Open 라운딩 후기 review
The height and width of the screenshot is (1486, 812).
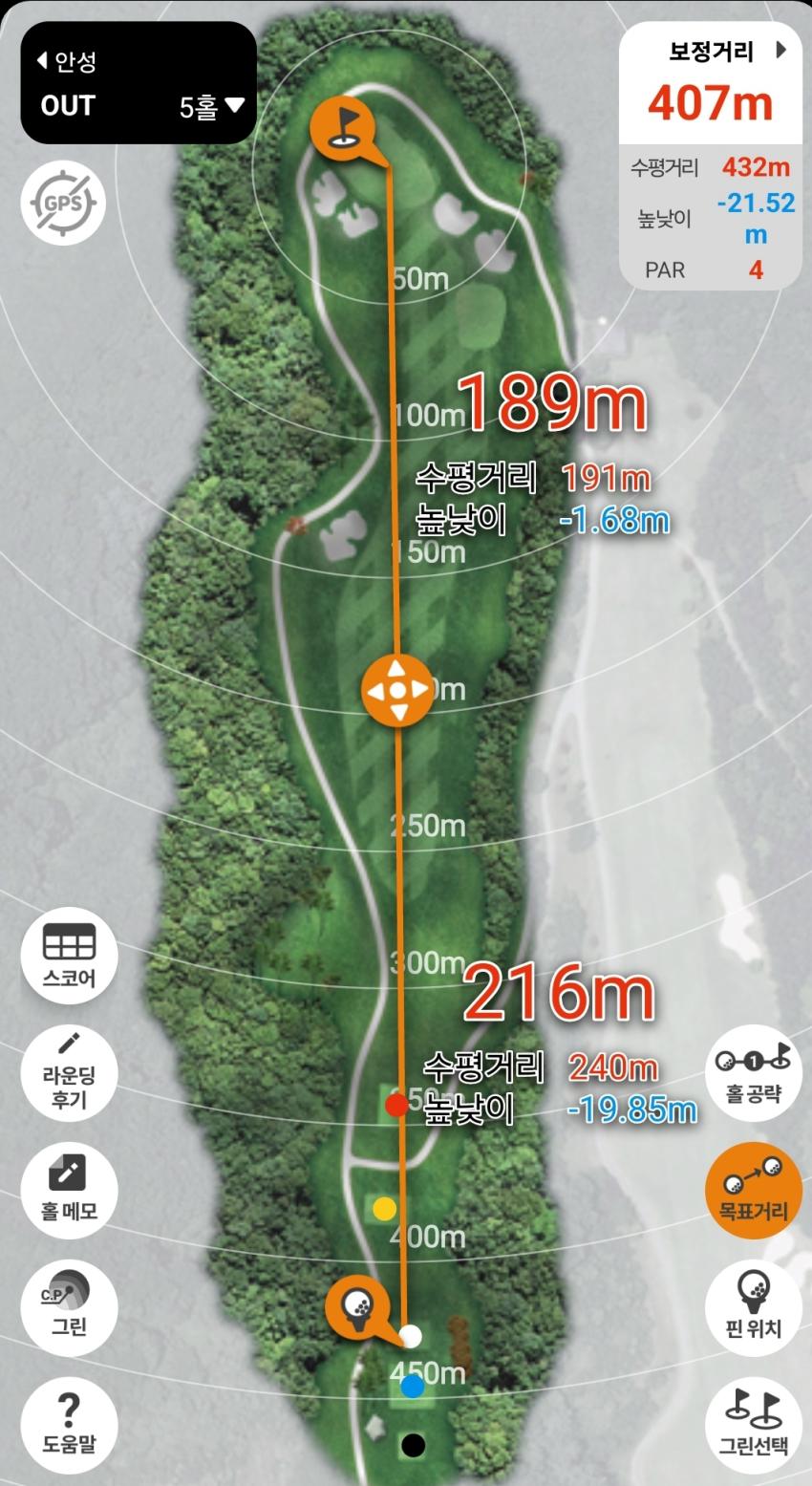click(69, 1073)
